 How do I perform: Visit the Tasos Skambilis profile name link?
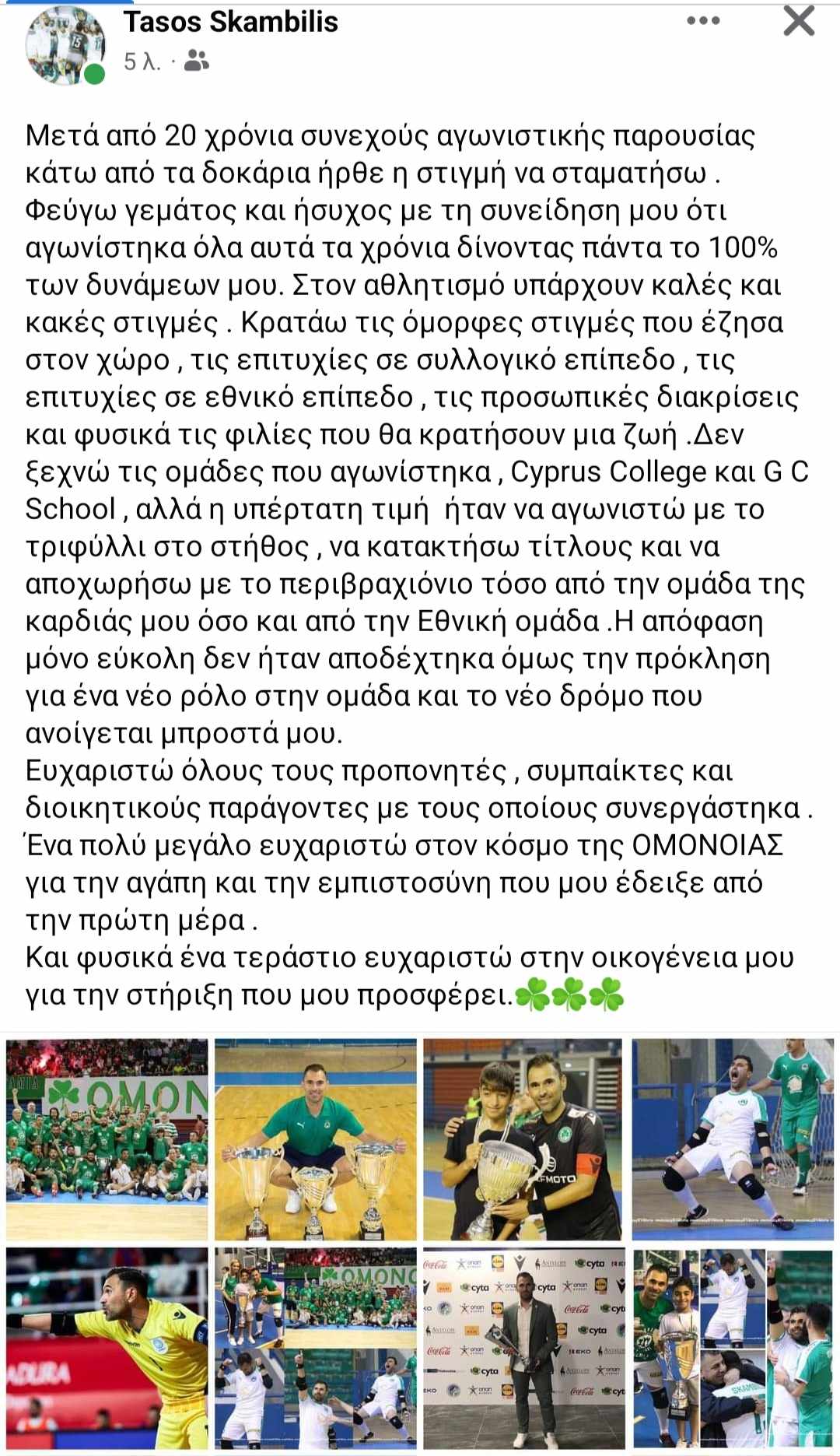[x=230, y=22]
